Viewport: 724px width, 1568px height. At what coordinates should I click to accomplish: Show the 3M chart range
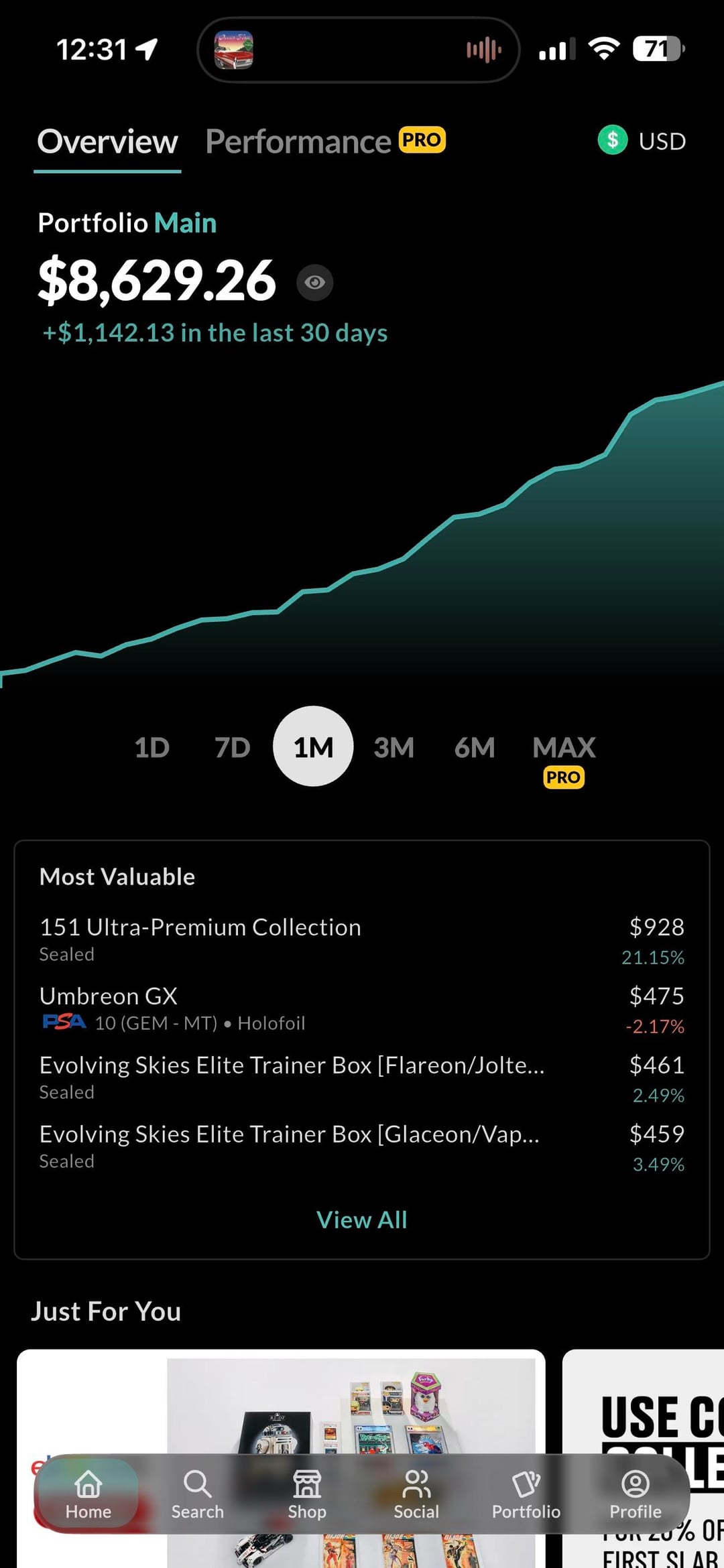[394, 747]
